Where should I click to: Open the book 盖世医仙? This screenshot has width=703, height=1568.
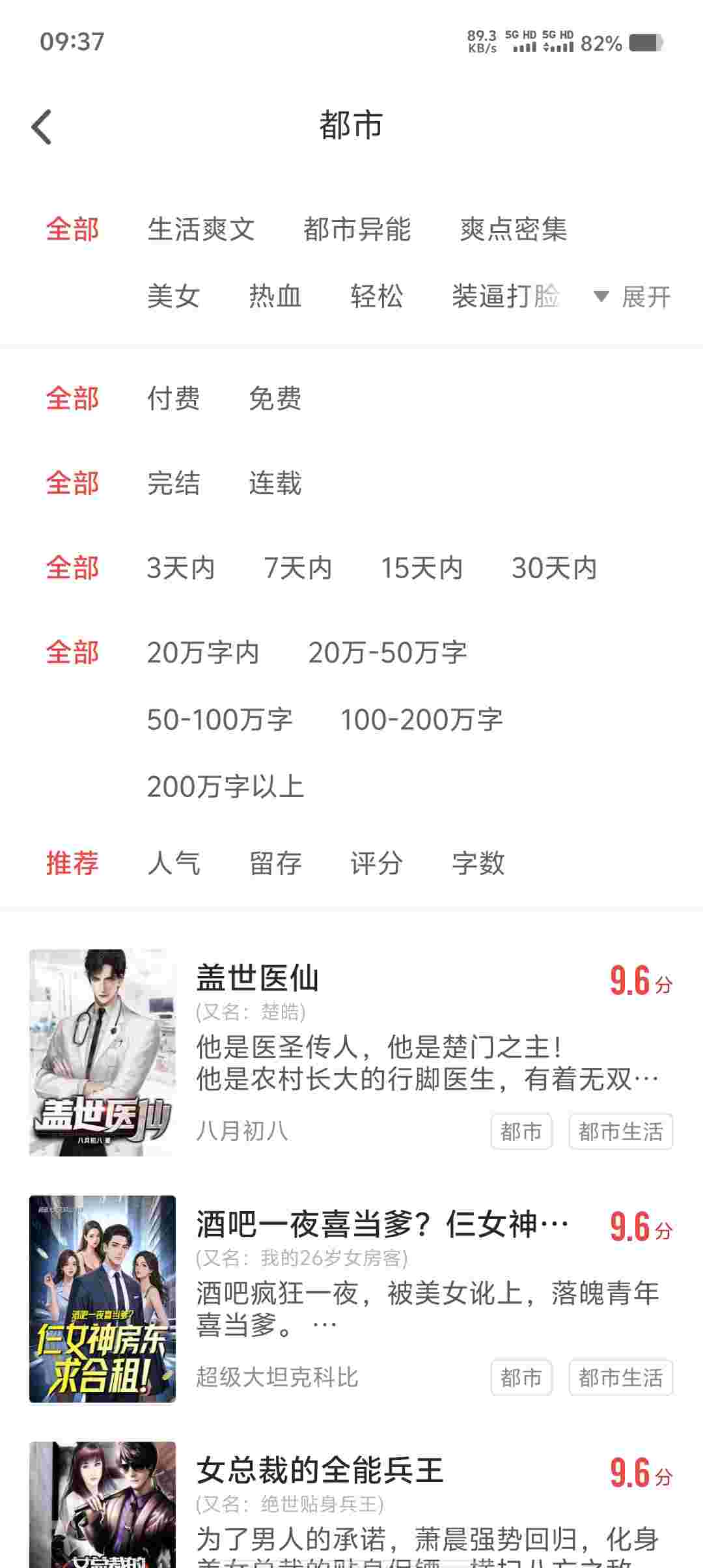click(351, 1053)
